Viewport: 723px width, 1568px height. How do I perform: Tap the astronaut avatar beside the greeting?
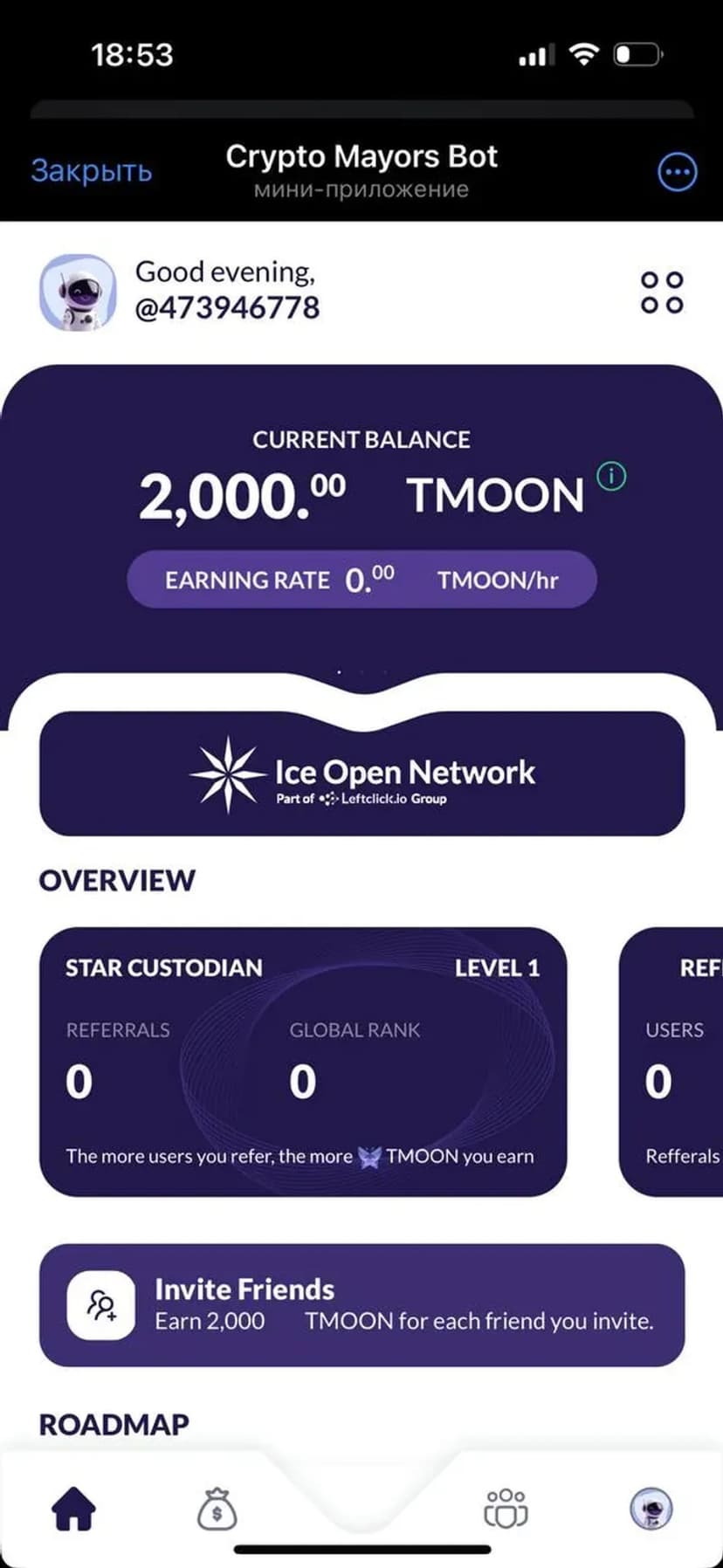tap(78, 293)
